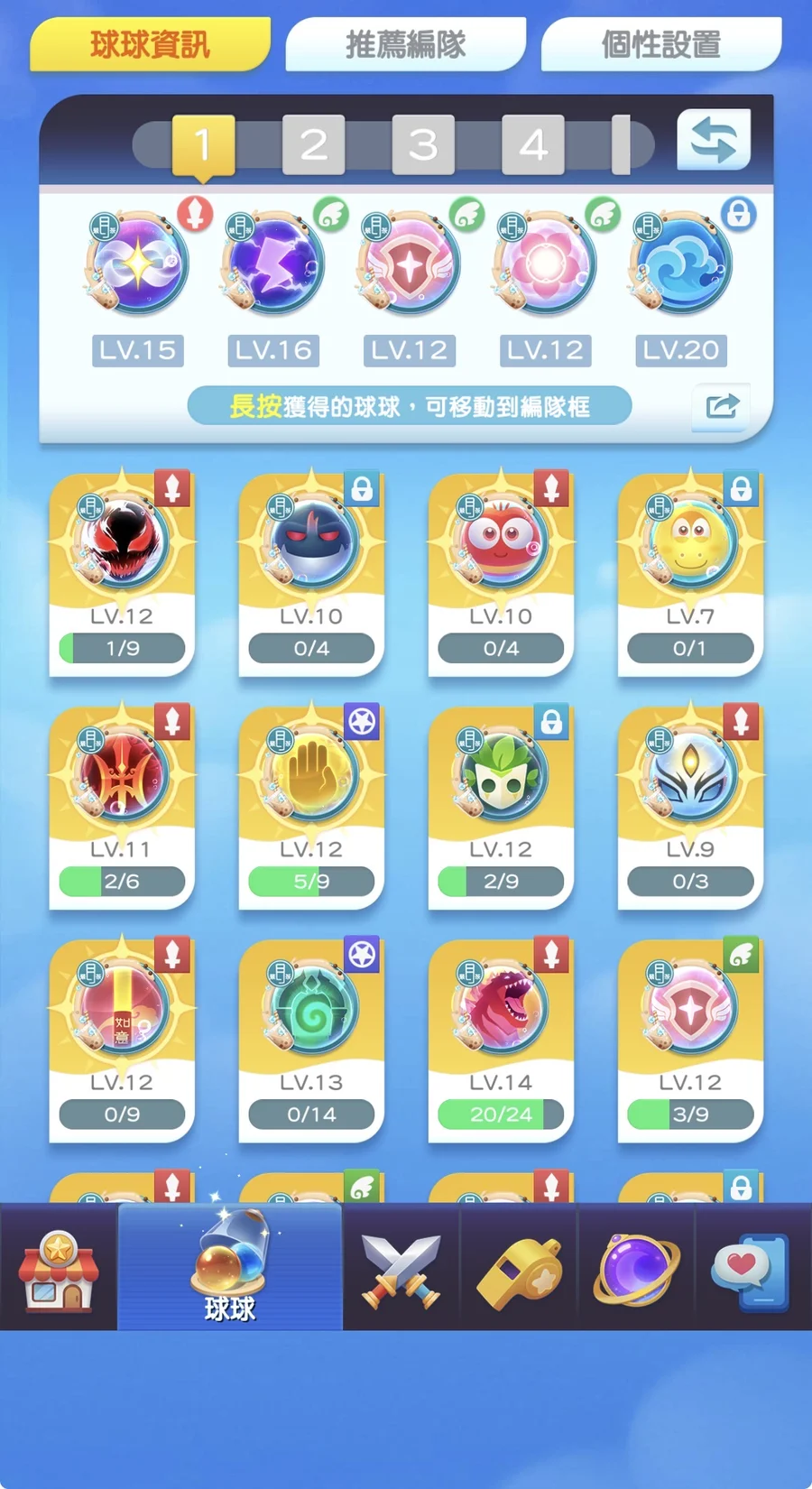812x1489 pixels.
Task: Open the crossed swords battle tab
Action: [401, 1268]
